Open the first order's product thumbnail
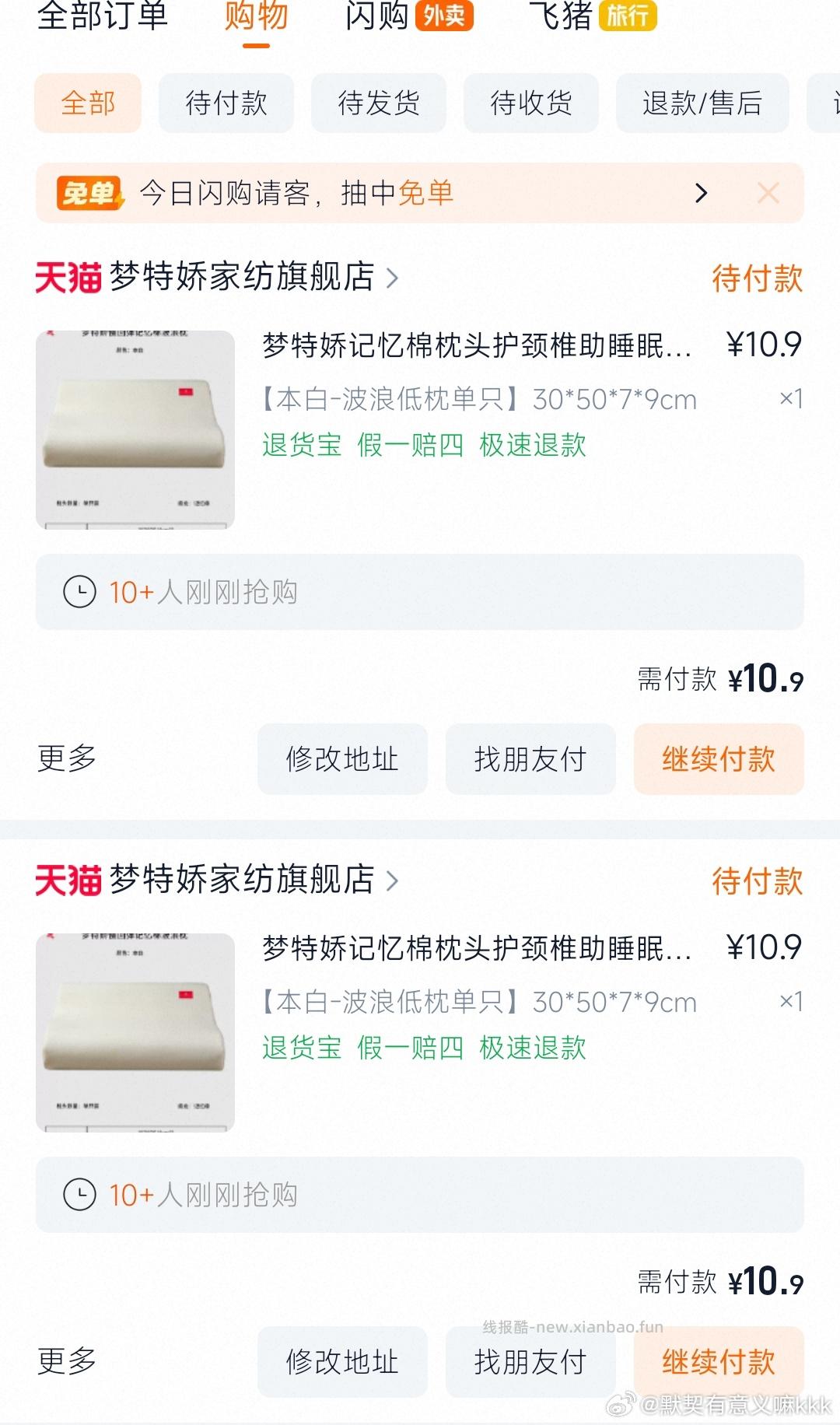The image size is (840, 1425). tap(135, 428)
